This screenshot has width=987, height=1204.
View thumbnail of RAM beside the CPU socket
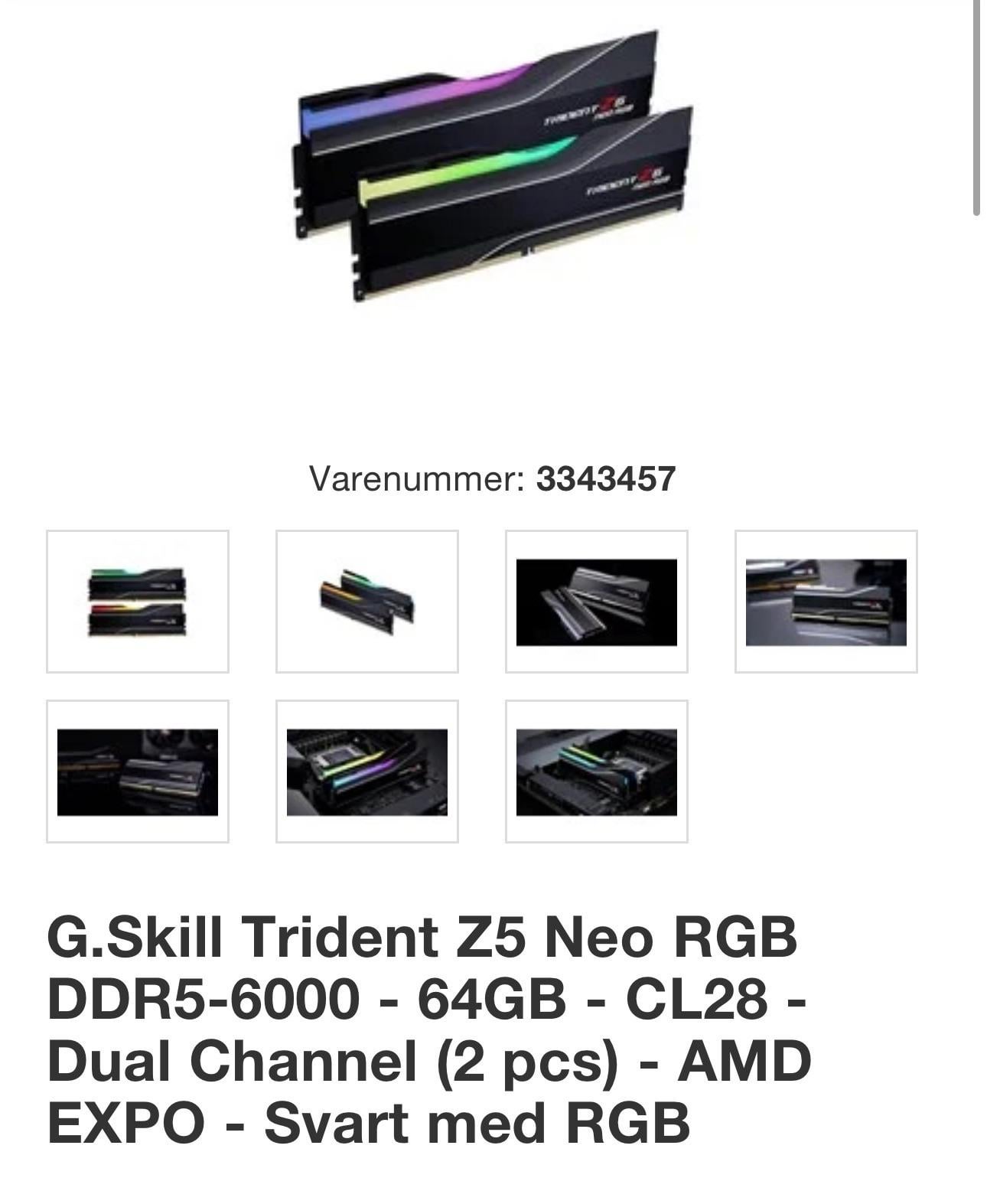pyautogui.click(x=367, y=772)
